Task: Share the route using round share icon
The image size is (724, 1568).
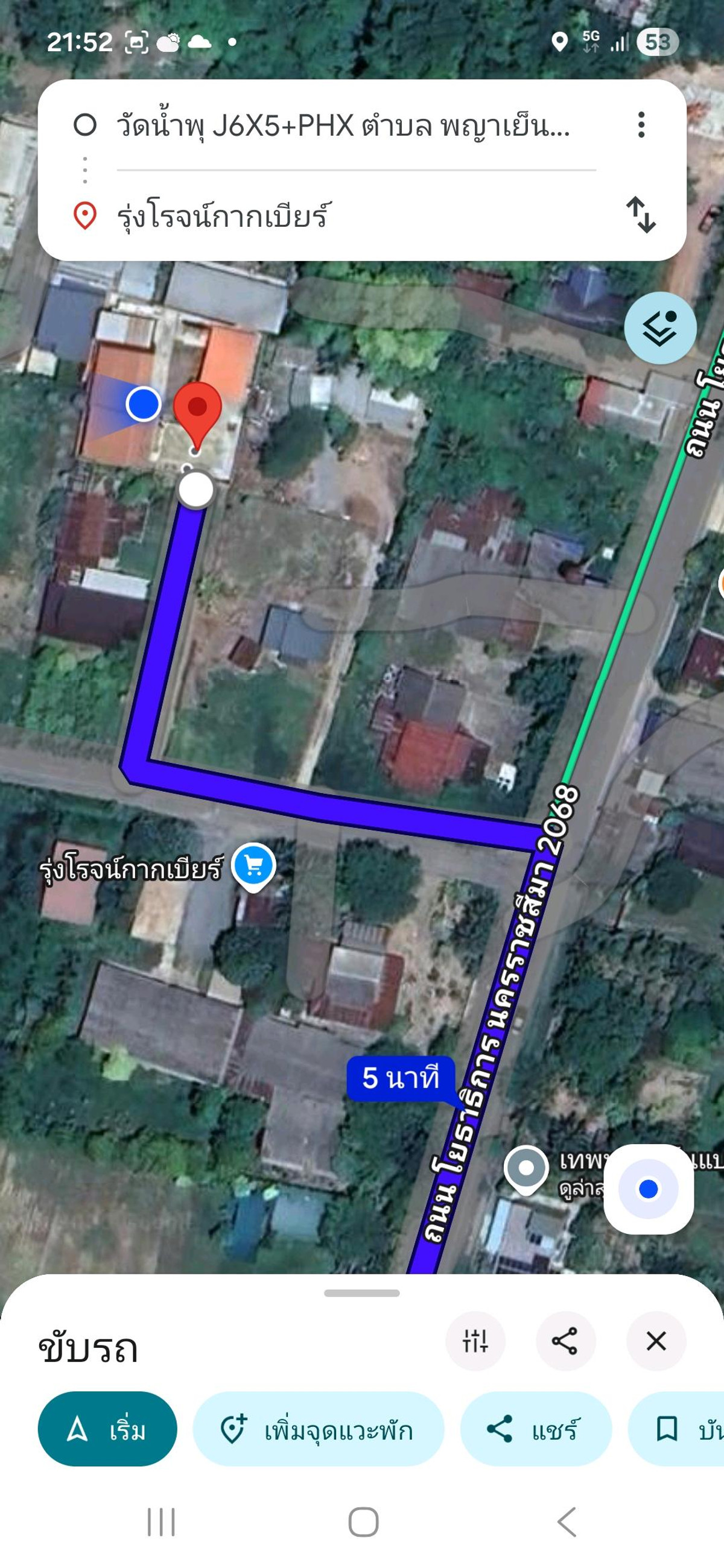Action: (565, 1341)
